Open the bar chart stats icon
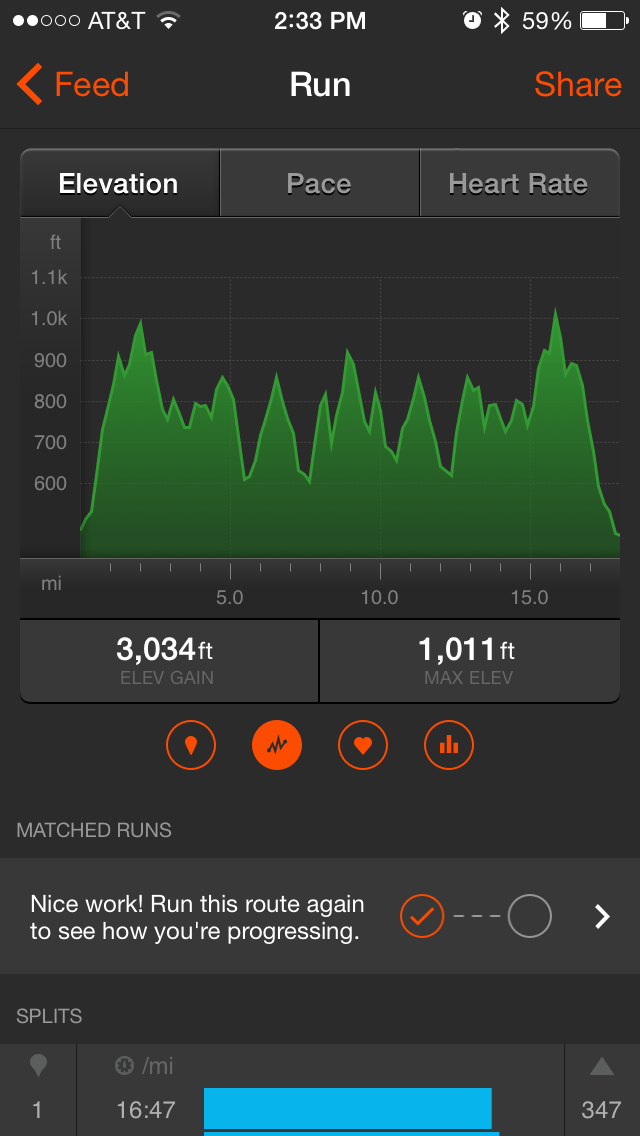The width and height of the screenshot is (640, 1136). (x=449, y=744)
